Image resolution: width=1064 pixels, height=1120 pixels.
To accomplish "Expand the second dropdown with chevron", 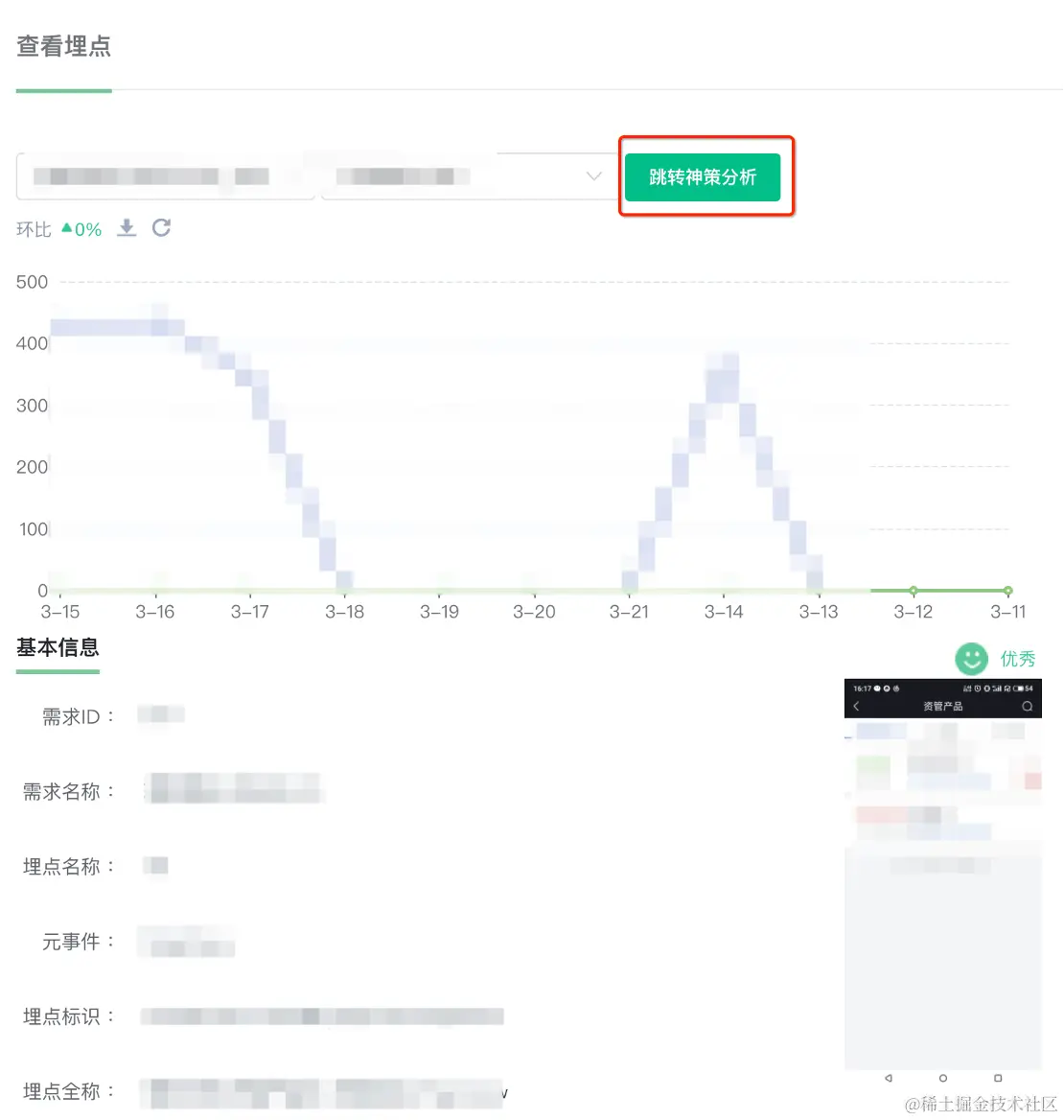I will [x=593, y=176].
